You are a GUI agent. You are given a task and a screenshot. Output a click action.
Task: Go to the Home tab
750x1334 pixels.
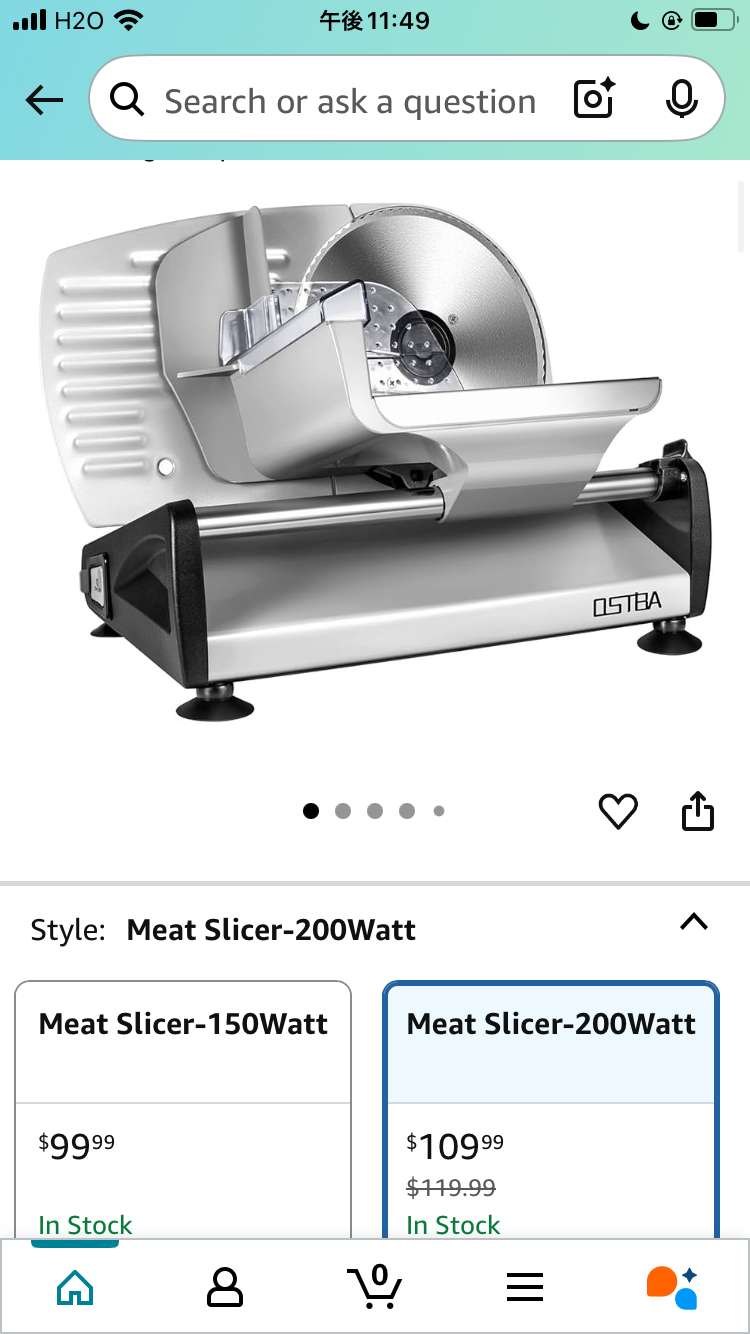75,1287
